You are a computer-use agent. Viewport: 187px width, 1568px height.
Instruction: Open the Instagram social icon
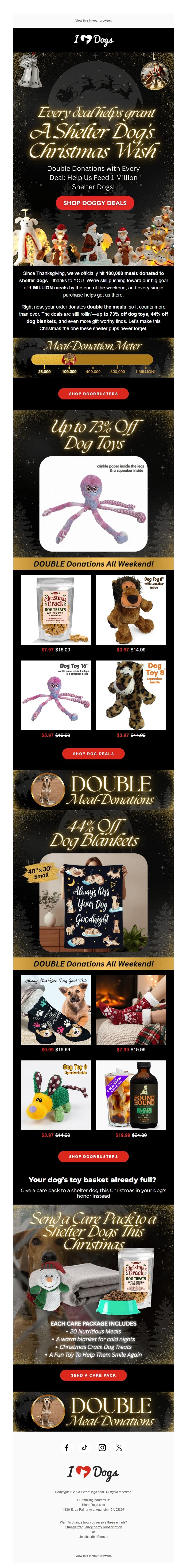[102, 1448]
